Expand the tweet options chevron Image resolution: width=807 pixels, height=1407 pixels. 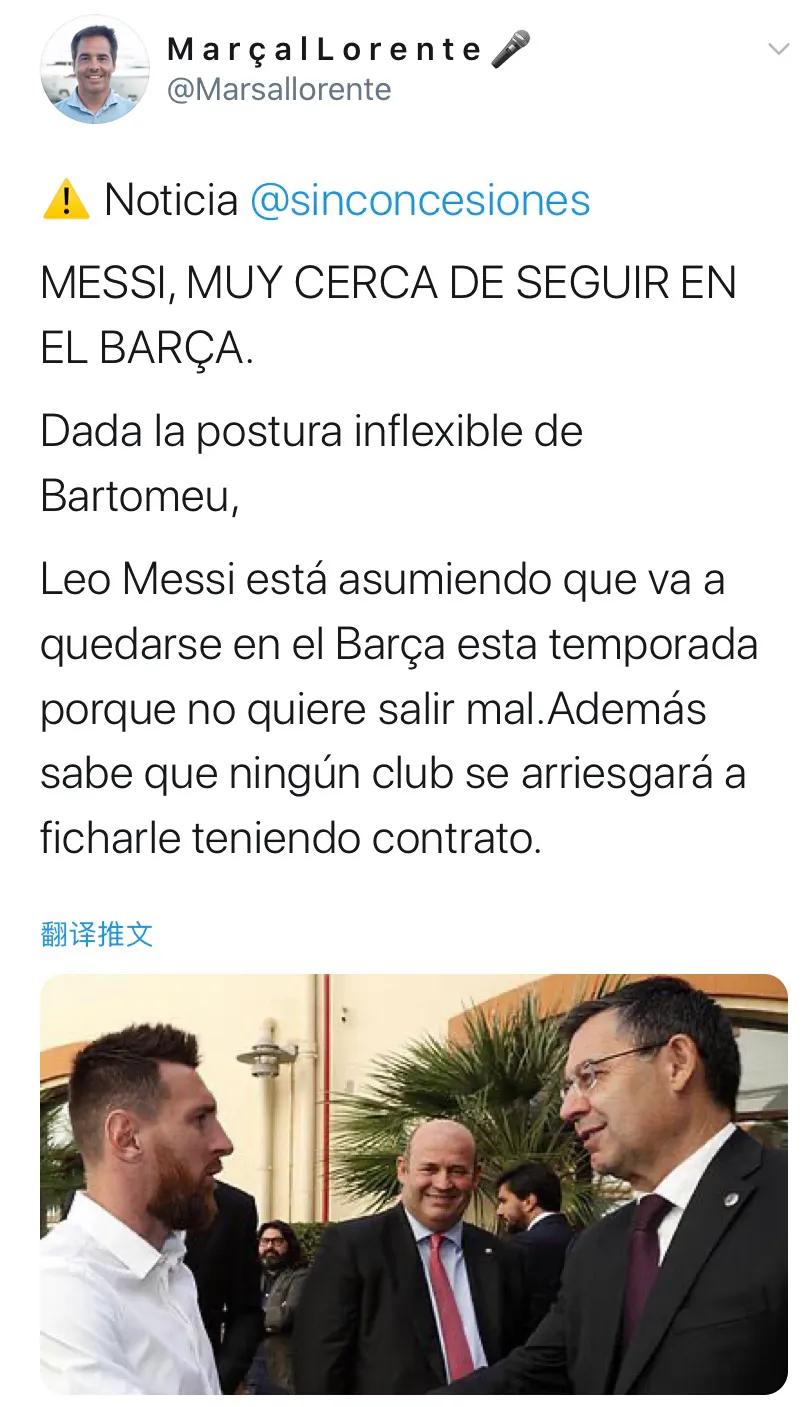(x=777, y=48)
